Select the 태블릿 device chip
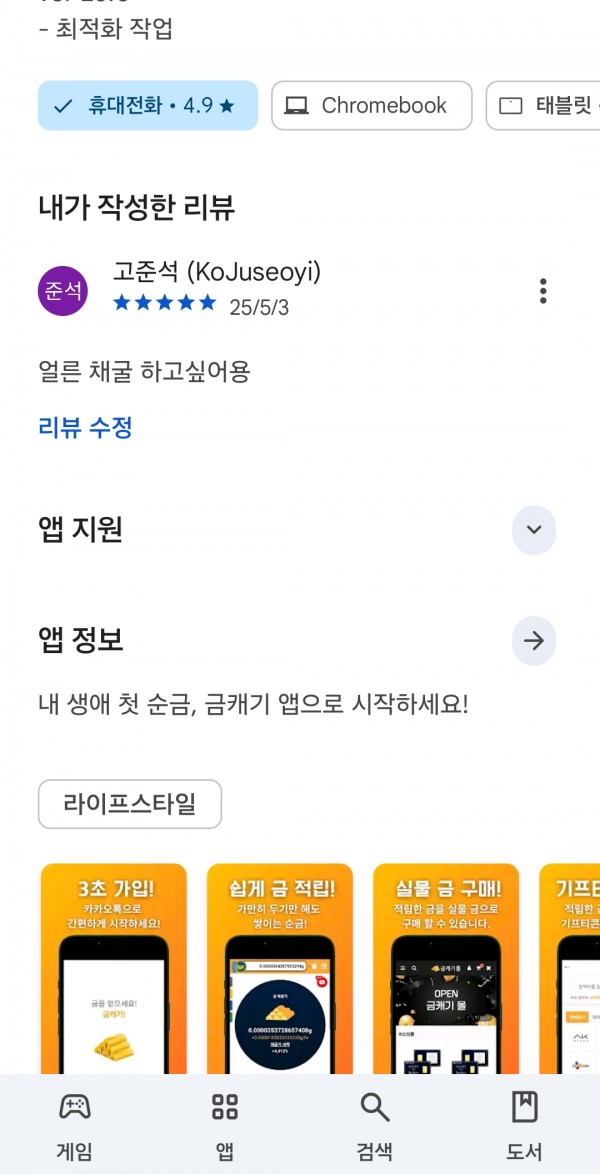 click(x=543, y=106)
